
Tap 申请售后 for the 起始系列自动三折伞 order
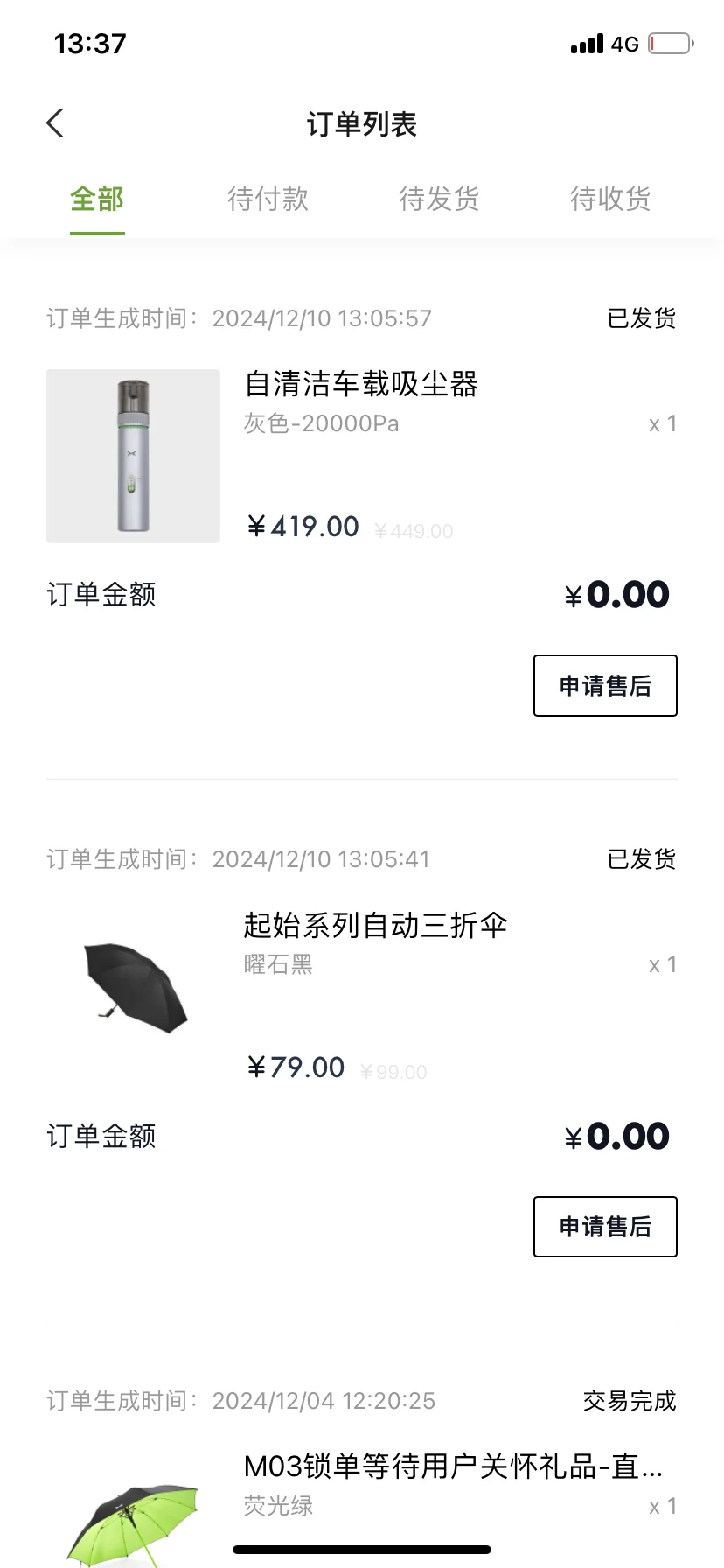point(605,1227)
